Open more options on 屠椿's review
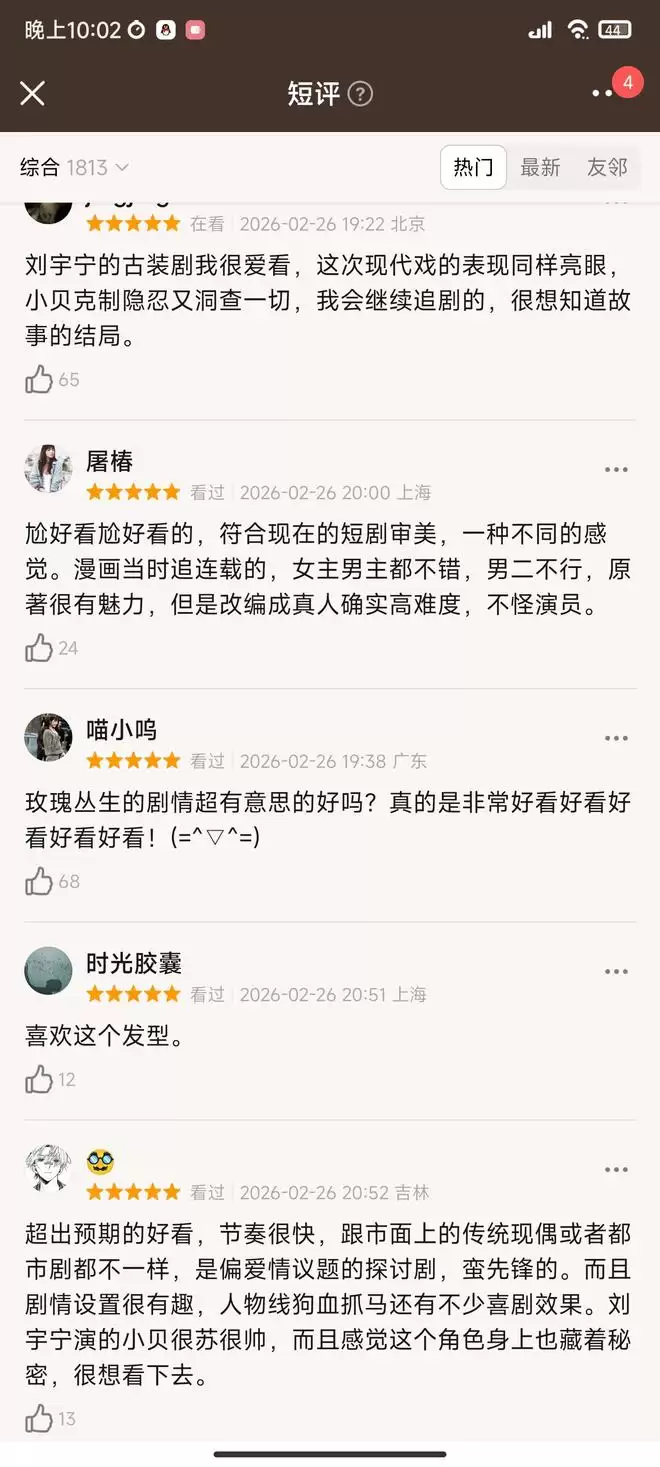 616,470
